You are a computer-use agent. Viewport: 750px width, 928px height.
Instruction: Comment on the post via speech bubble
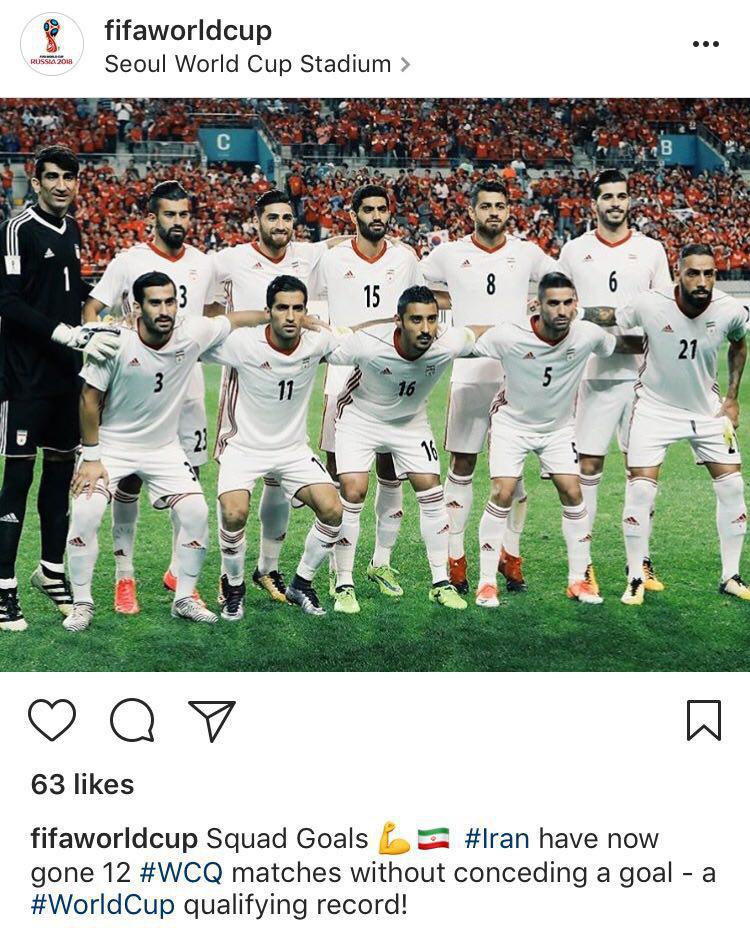[x=132, y=720]
